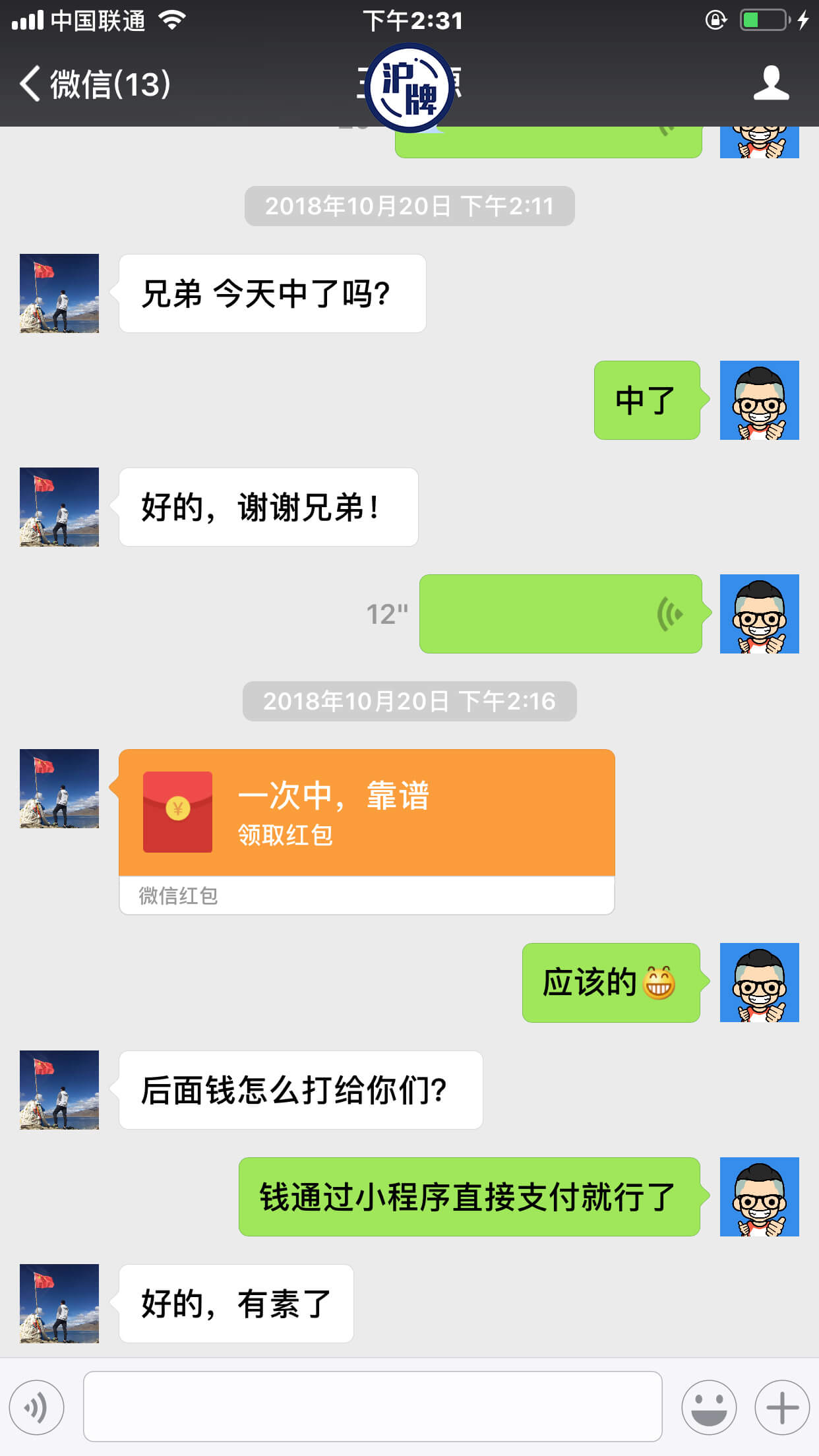Viewport: 819px width, 1456px height.
Task: Play the 12-second voice message
Action: 561,614
